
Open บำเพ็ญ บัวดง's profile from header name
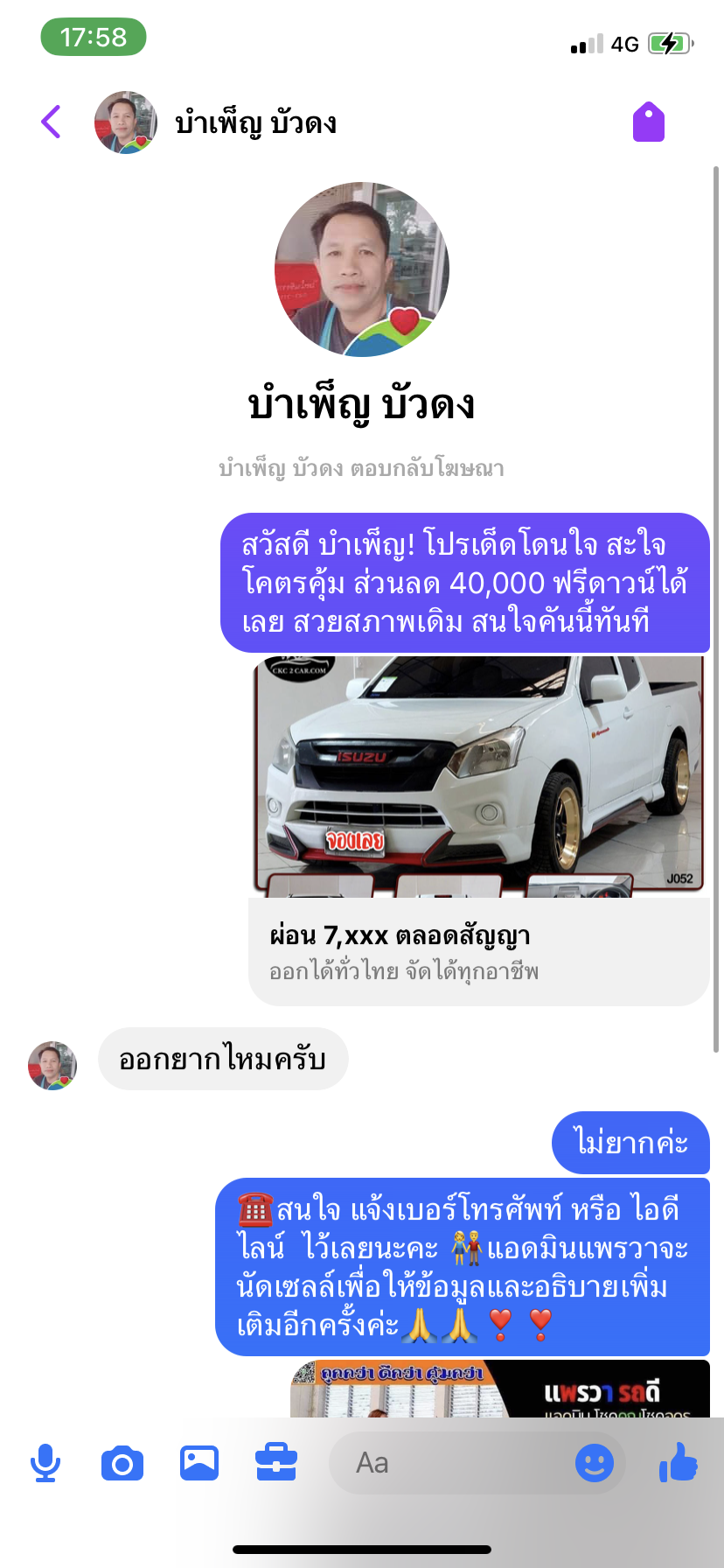coord(256,122)
